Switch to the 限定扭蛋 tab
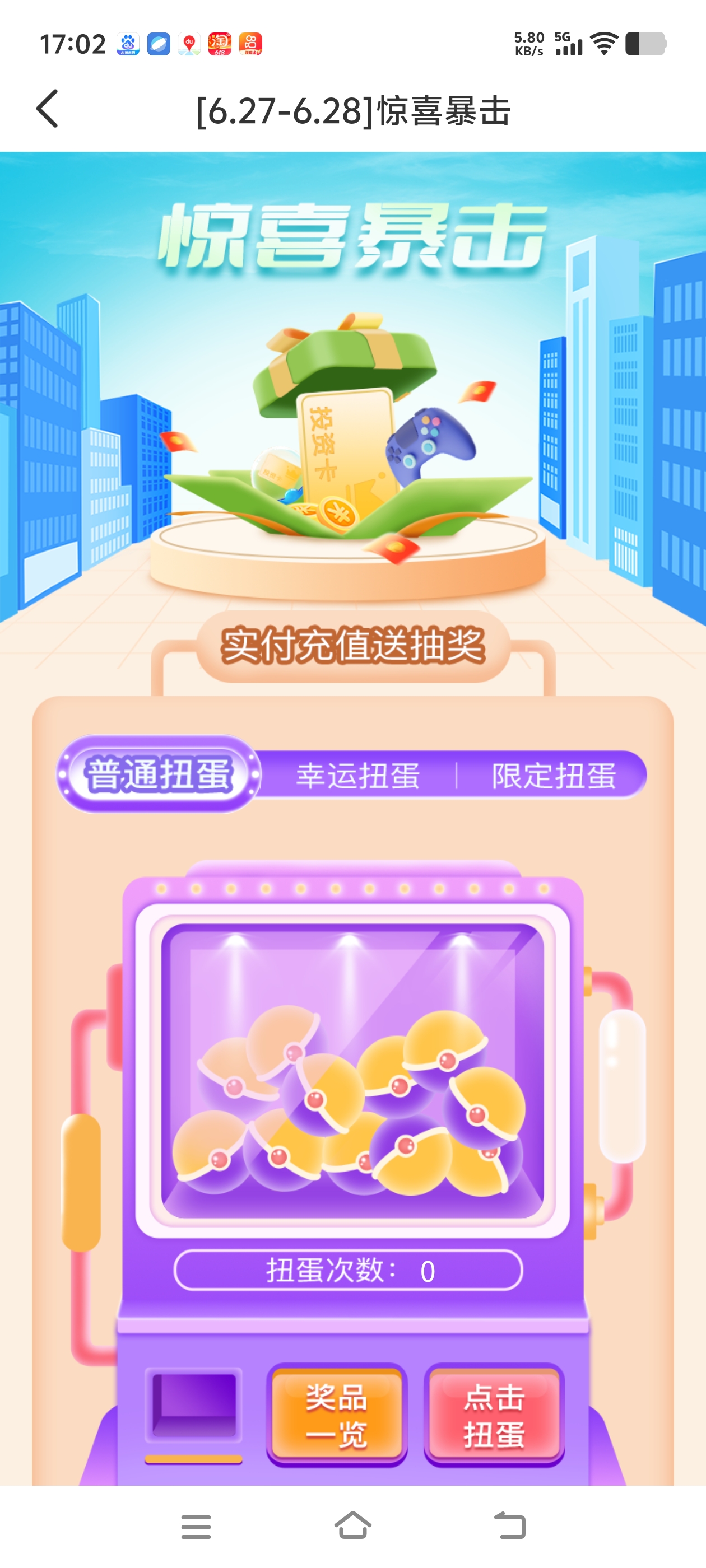This screenshot has height=1568, width=706. click(553, 776)
